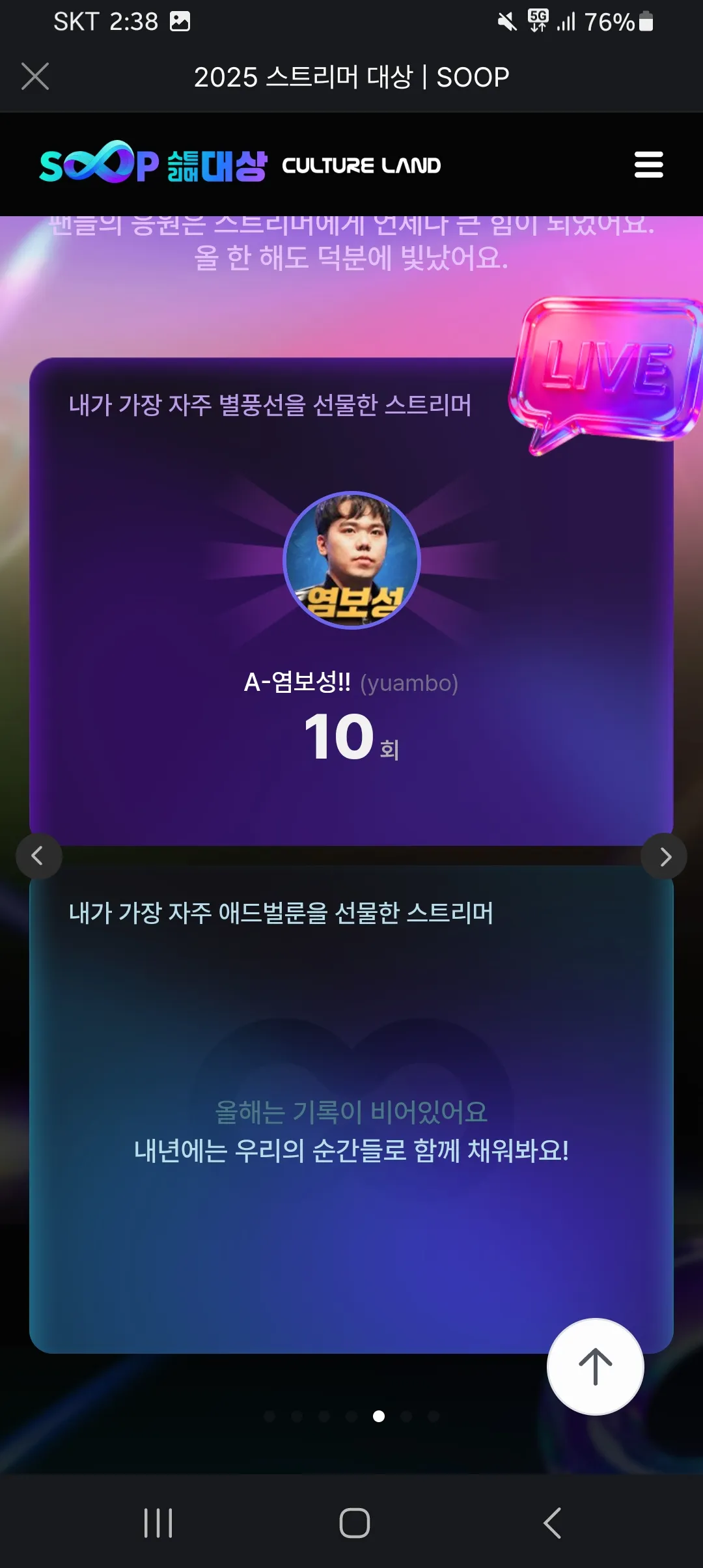703x1568 pixels.
Task: Go to the previous slide
Action: coord(38,856)
